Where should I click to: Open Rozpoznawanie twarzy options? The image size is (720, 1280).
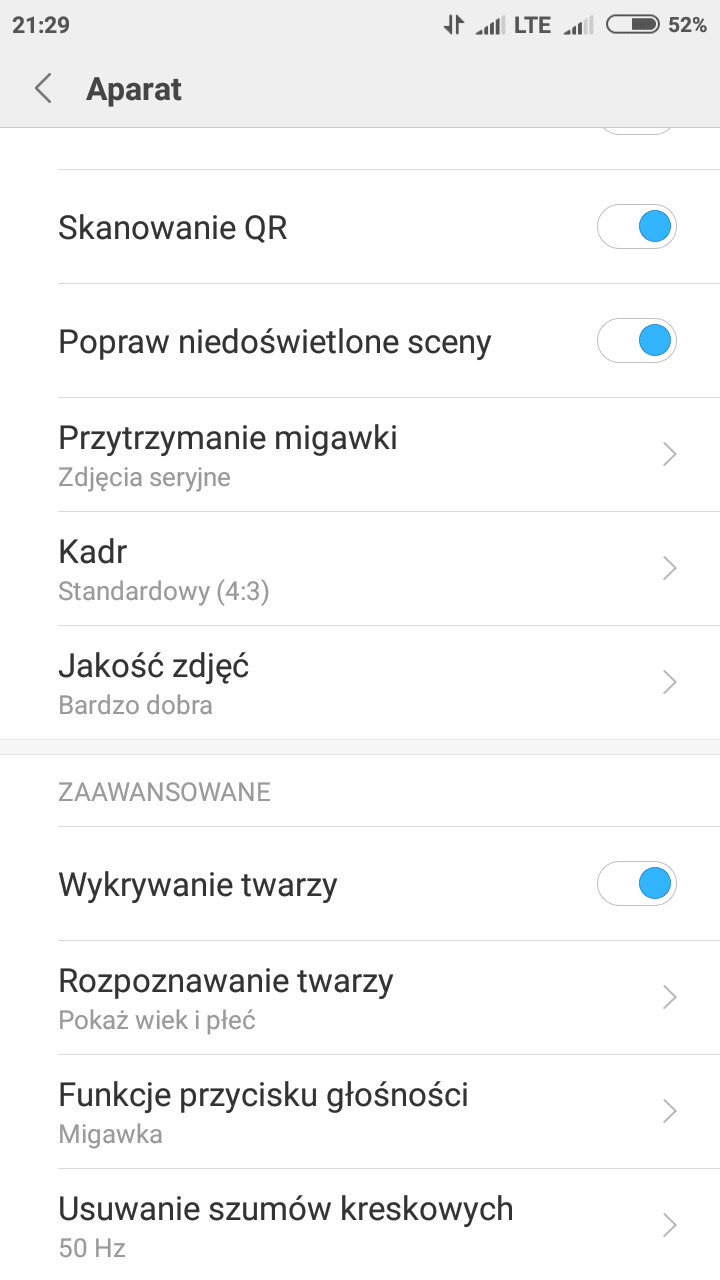[x=360, y=998]
